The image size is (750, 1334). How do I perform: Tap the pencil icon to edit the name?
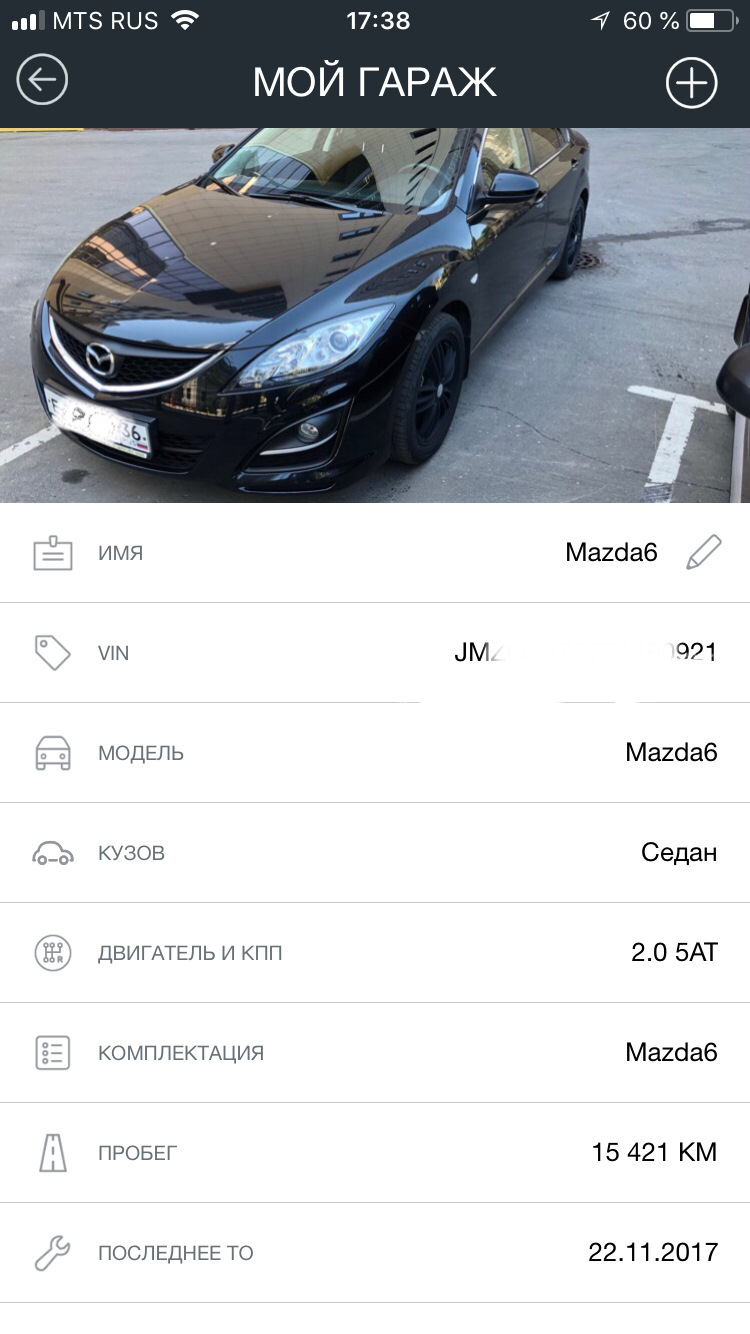704,551
